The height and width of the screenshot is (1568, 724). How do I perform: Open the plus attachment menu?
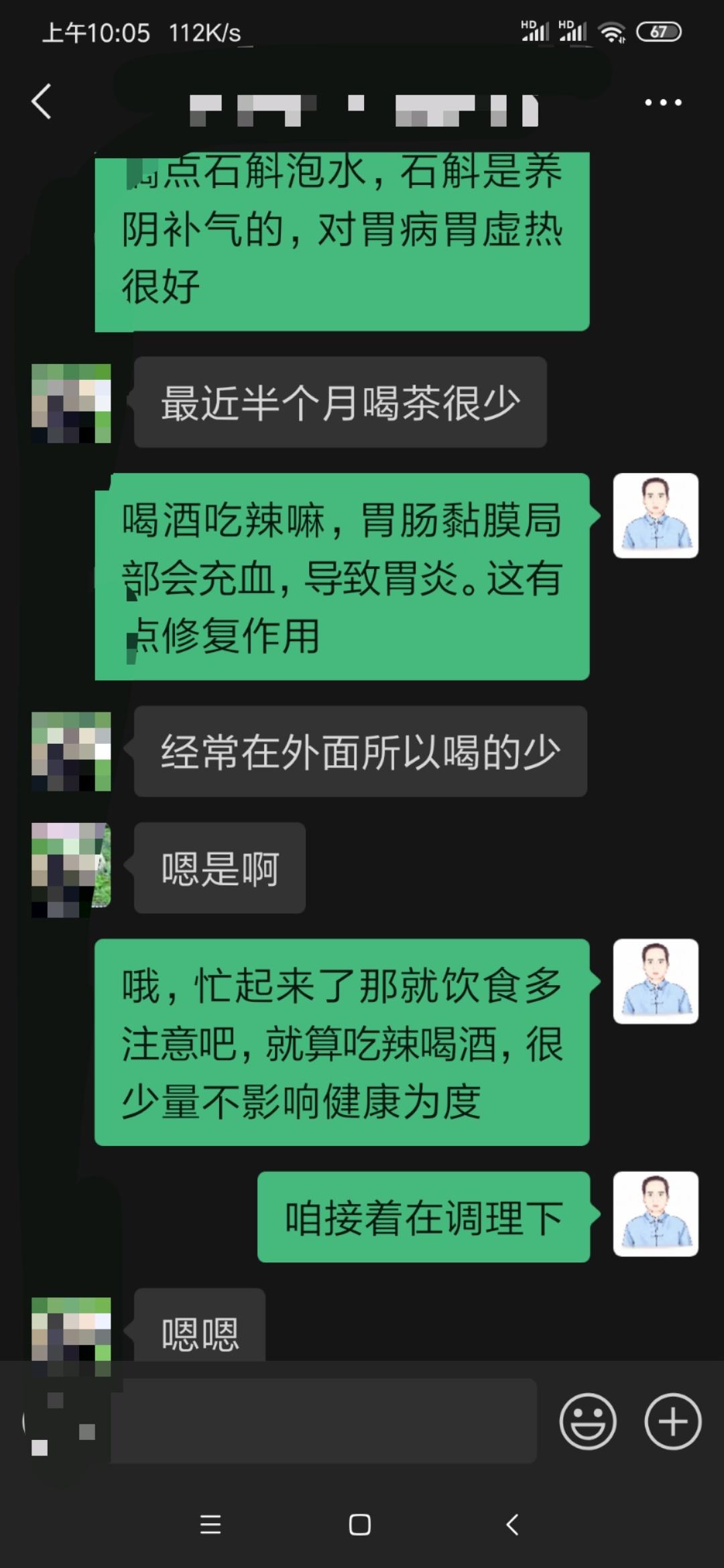672,1421
